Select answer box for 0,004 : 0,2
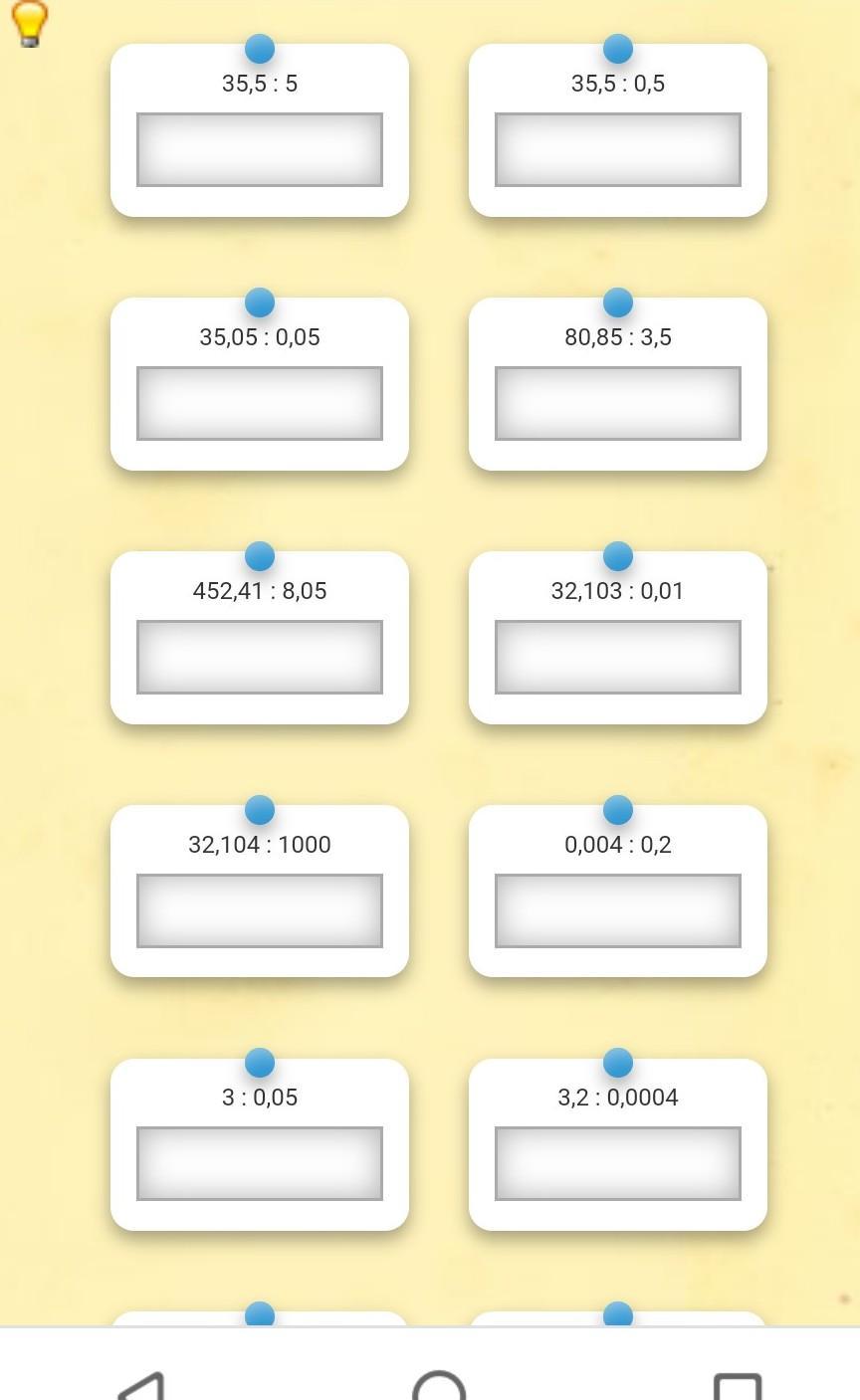Viewport: 860px width, 1400px height. point(617,910)
